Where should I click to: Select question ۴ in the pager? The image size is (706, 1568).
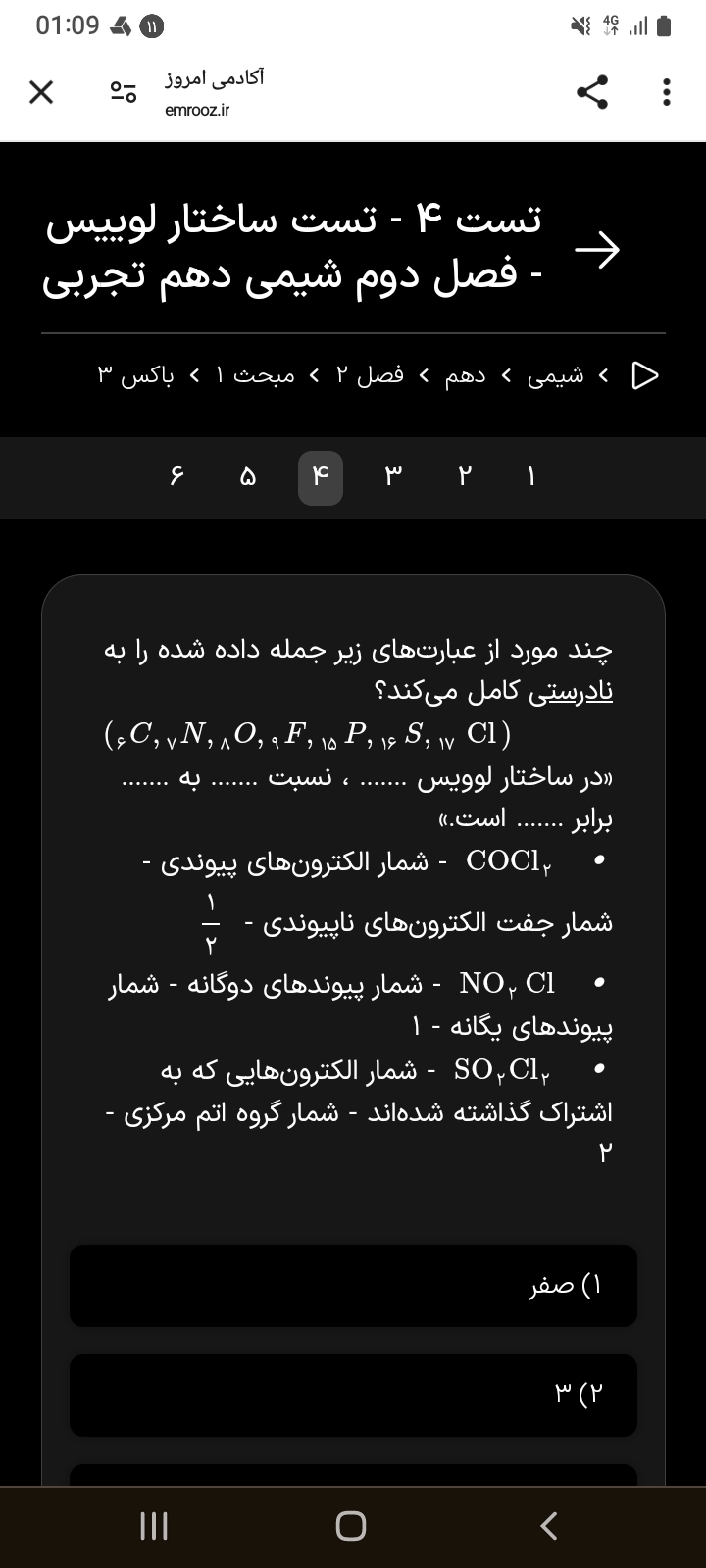point(321,478)
